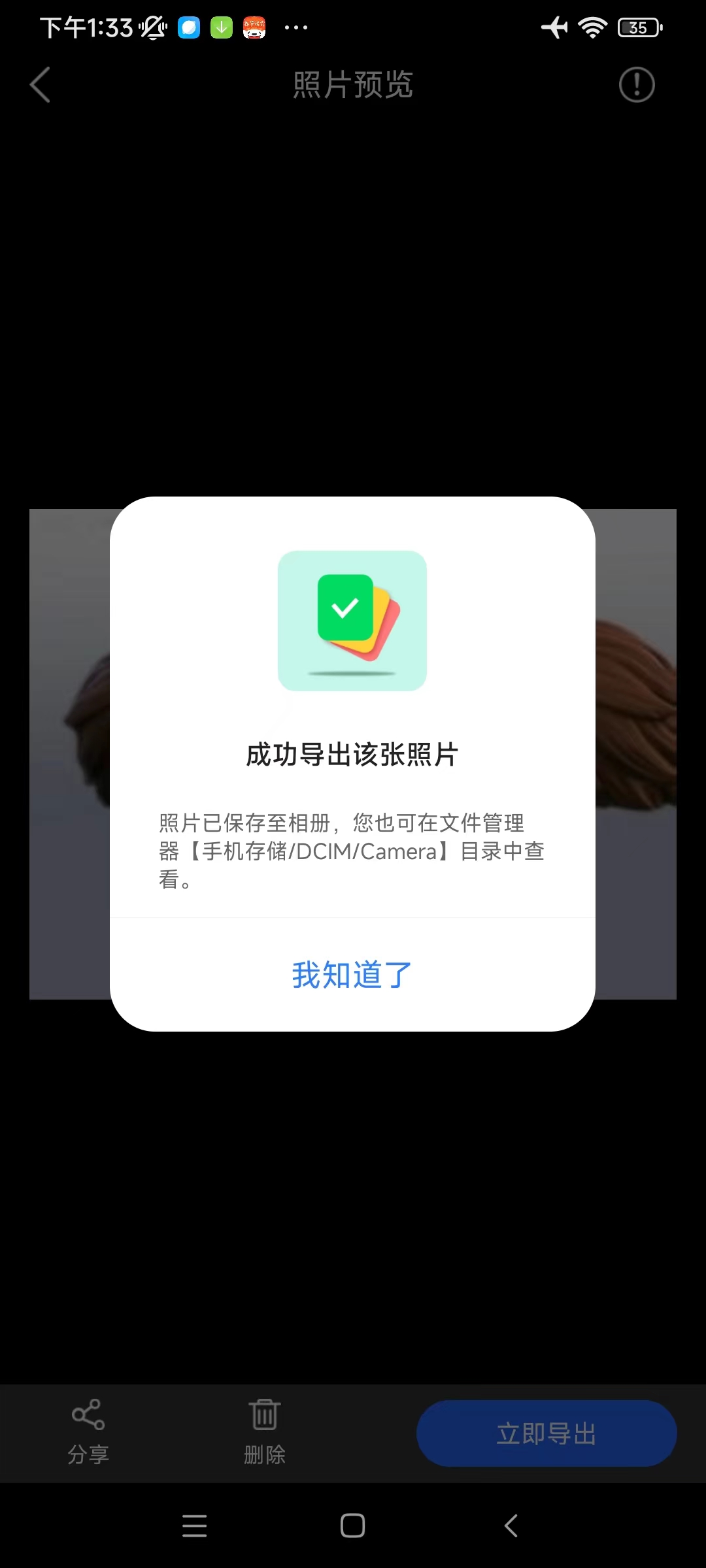Screen dimensions: 706x1568
Task: Go back using the top-left arrow
Action: (x=41, y=85)
